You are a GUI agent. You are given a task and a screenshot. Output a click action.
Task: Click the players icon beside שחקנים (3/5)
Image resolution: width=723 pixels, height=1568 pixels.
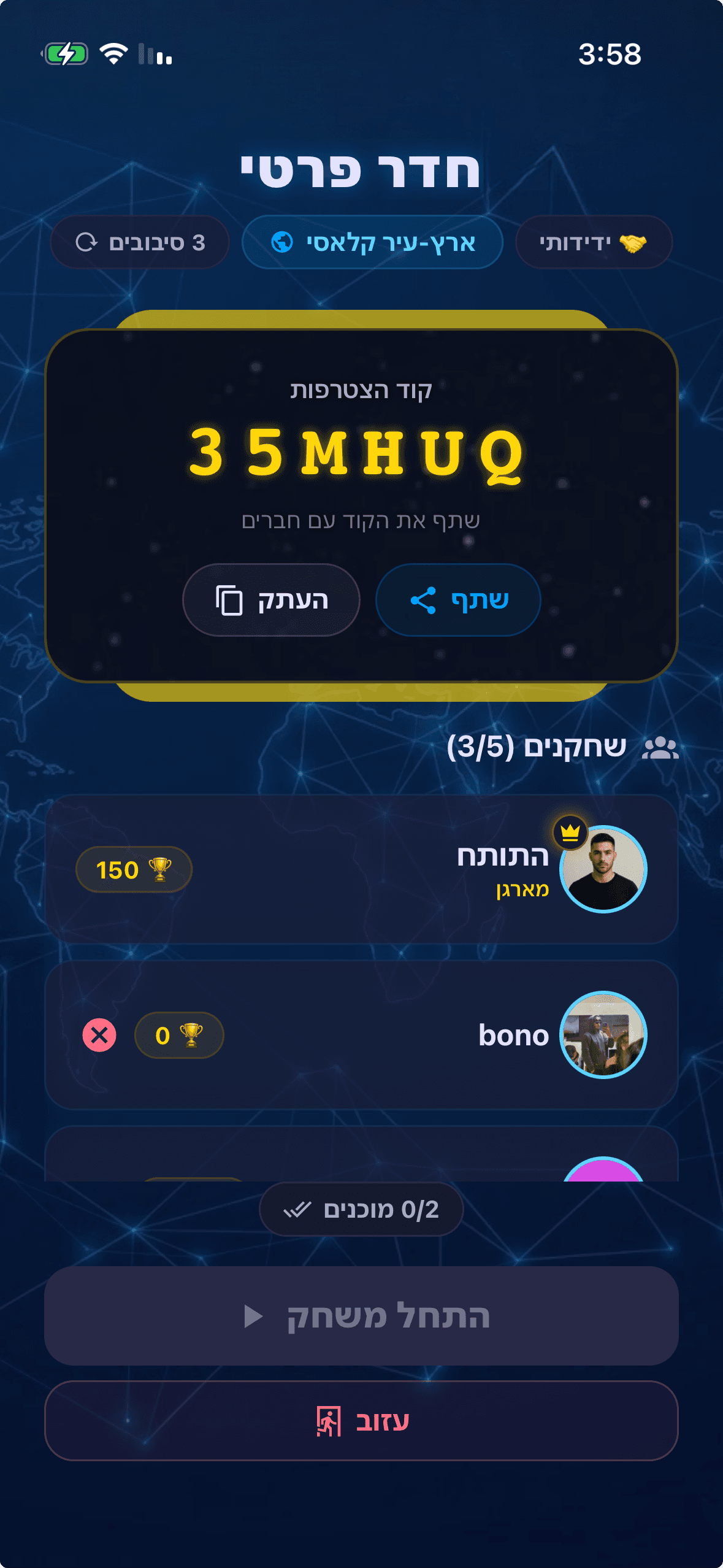point(661,747)
